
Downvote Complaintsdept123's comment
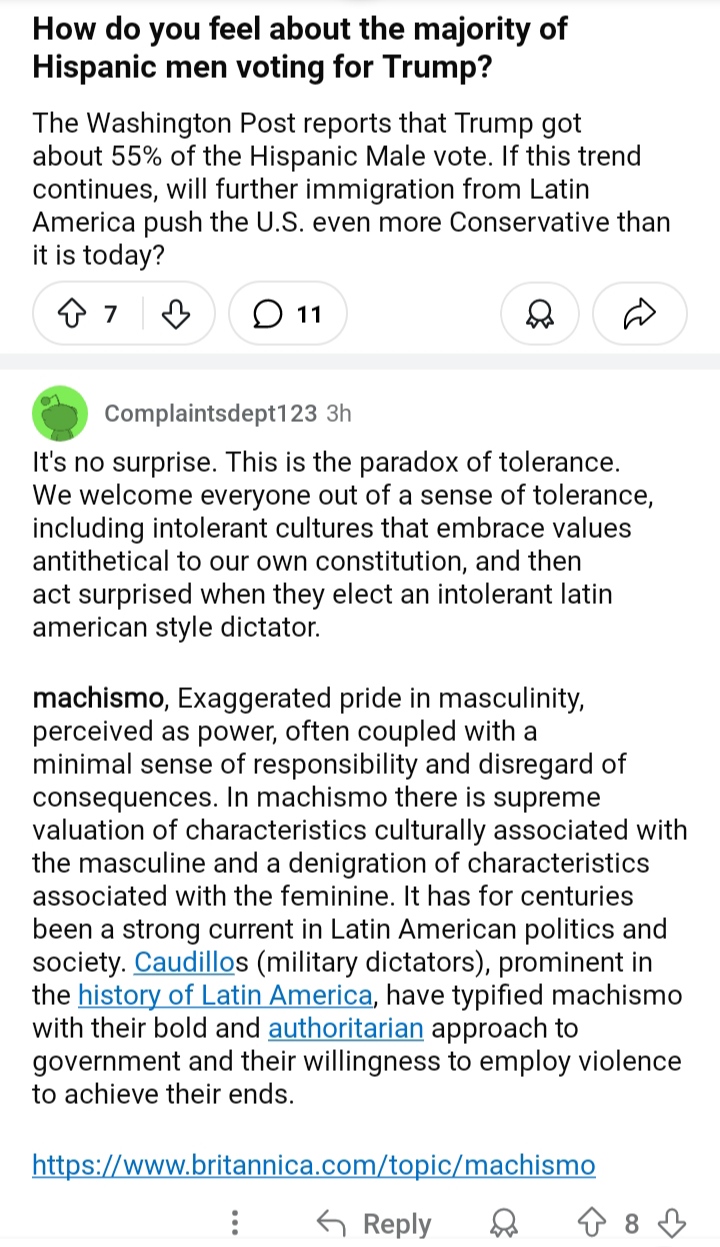coord(673,1223)
